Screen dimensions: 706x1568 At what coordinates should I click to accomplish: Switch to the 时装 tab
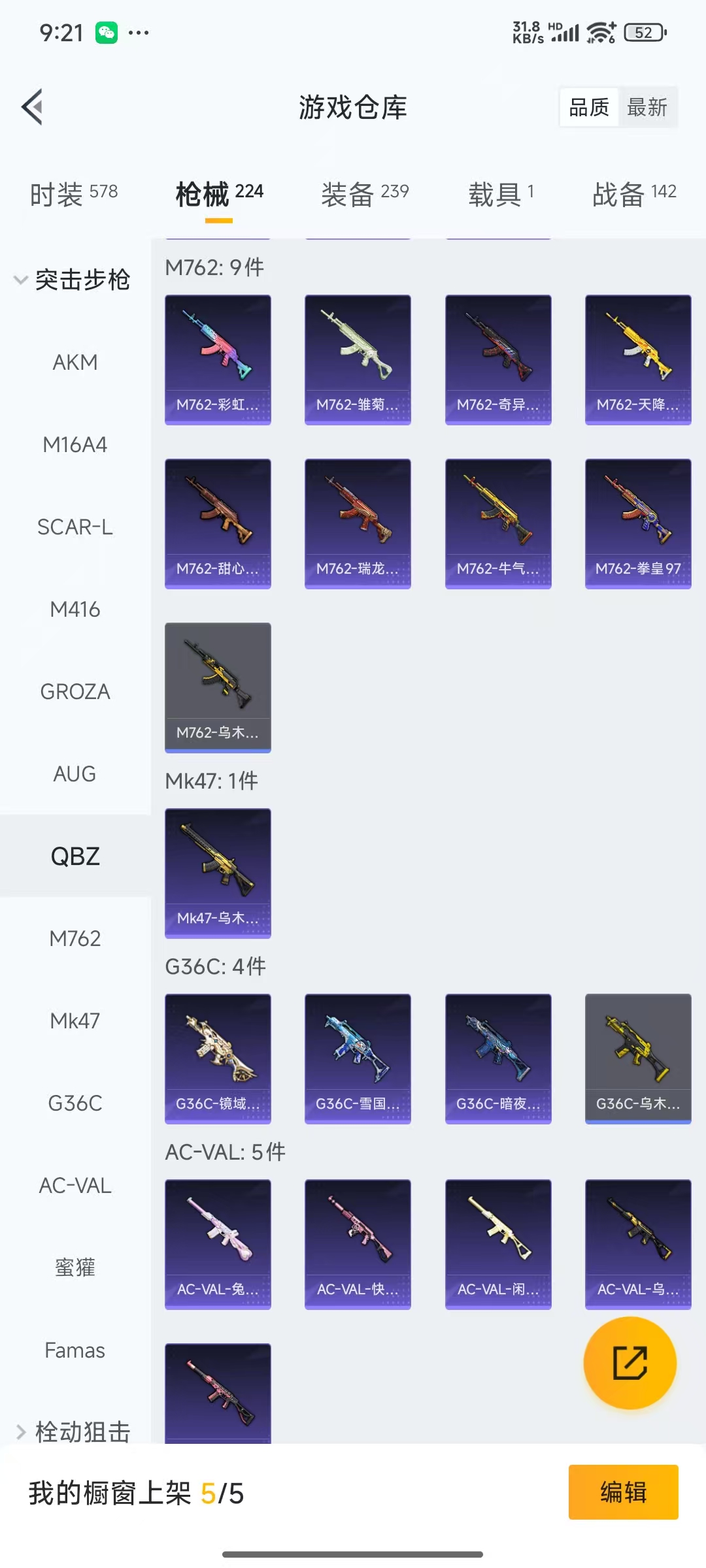click(74, 194)
